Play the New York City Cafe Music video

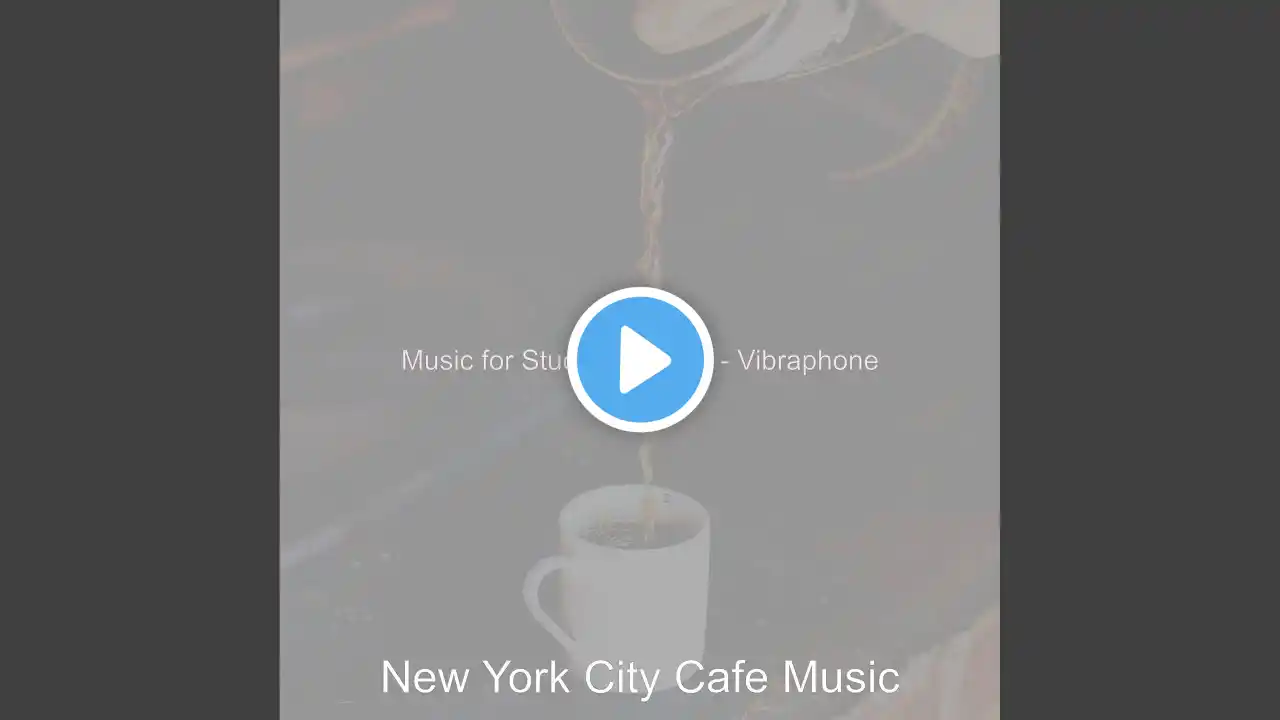click(x=640, y=360)
